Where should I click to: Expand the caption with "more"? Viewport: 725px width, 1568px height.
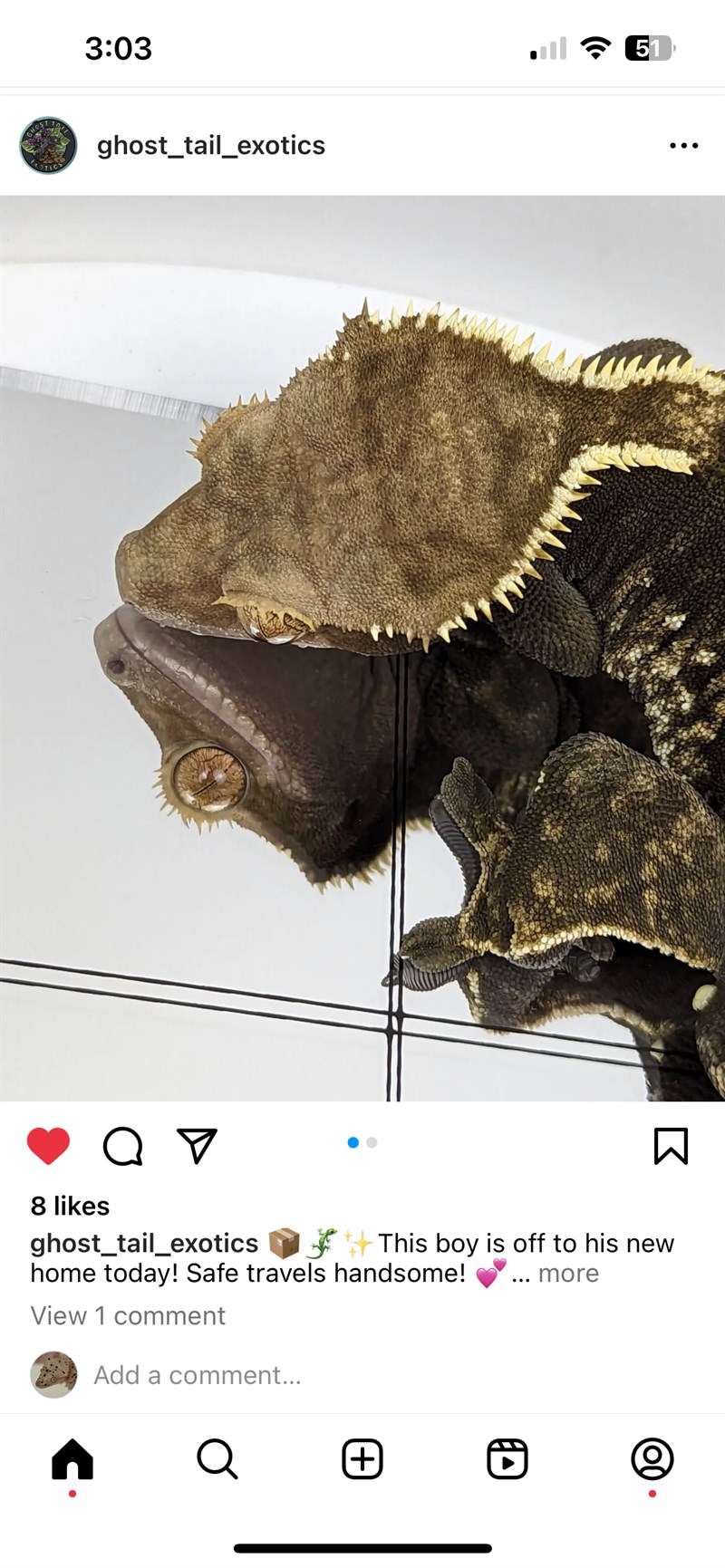click(568, 1273)
